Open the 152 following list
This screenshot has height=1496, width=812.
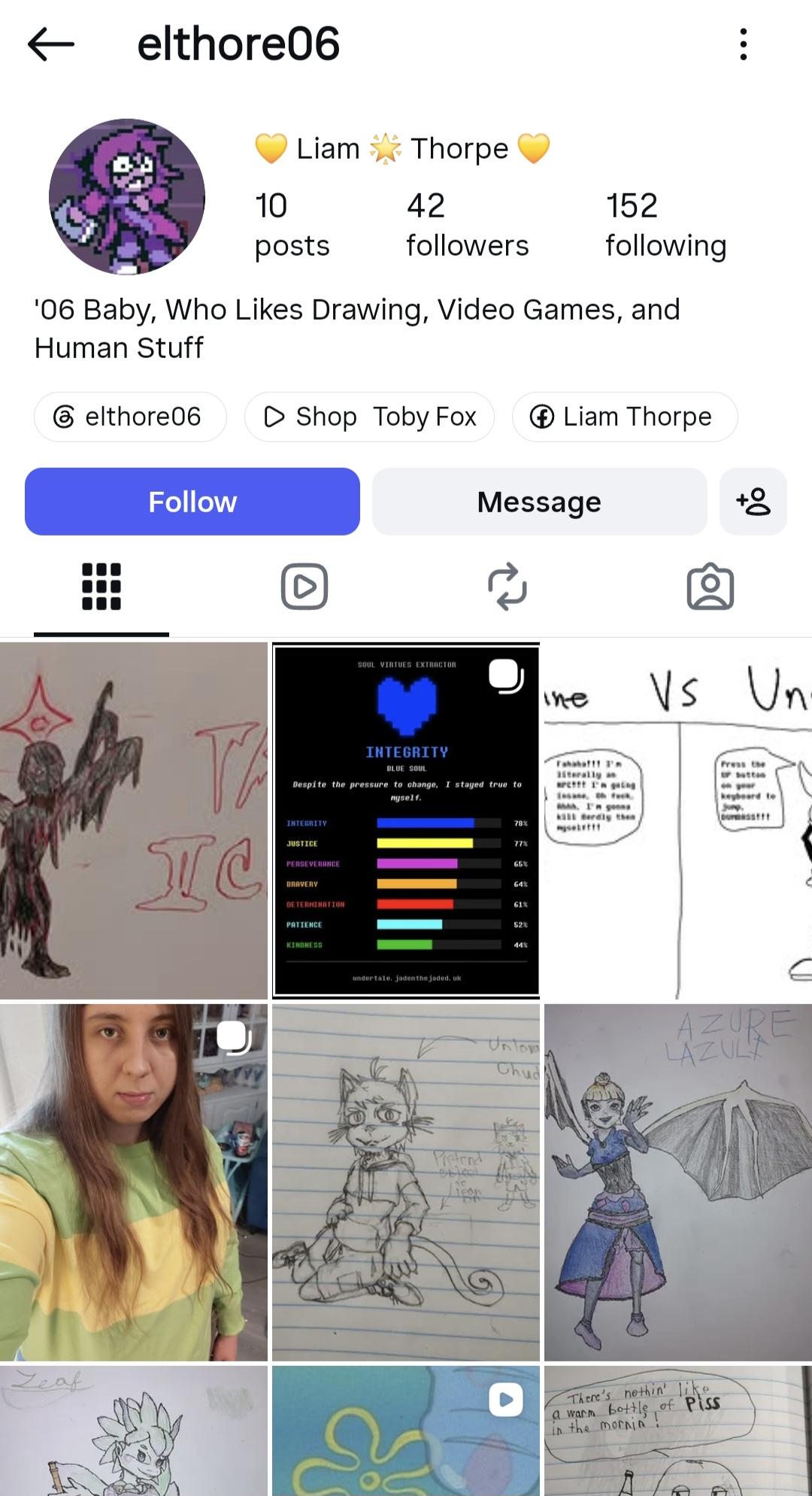click(665, 225)
